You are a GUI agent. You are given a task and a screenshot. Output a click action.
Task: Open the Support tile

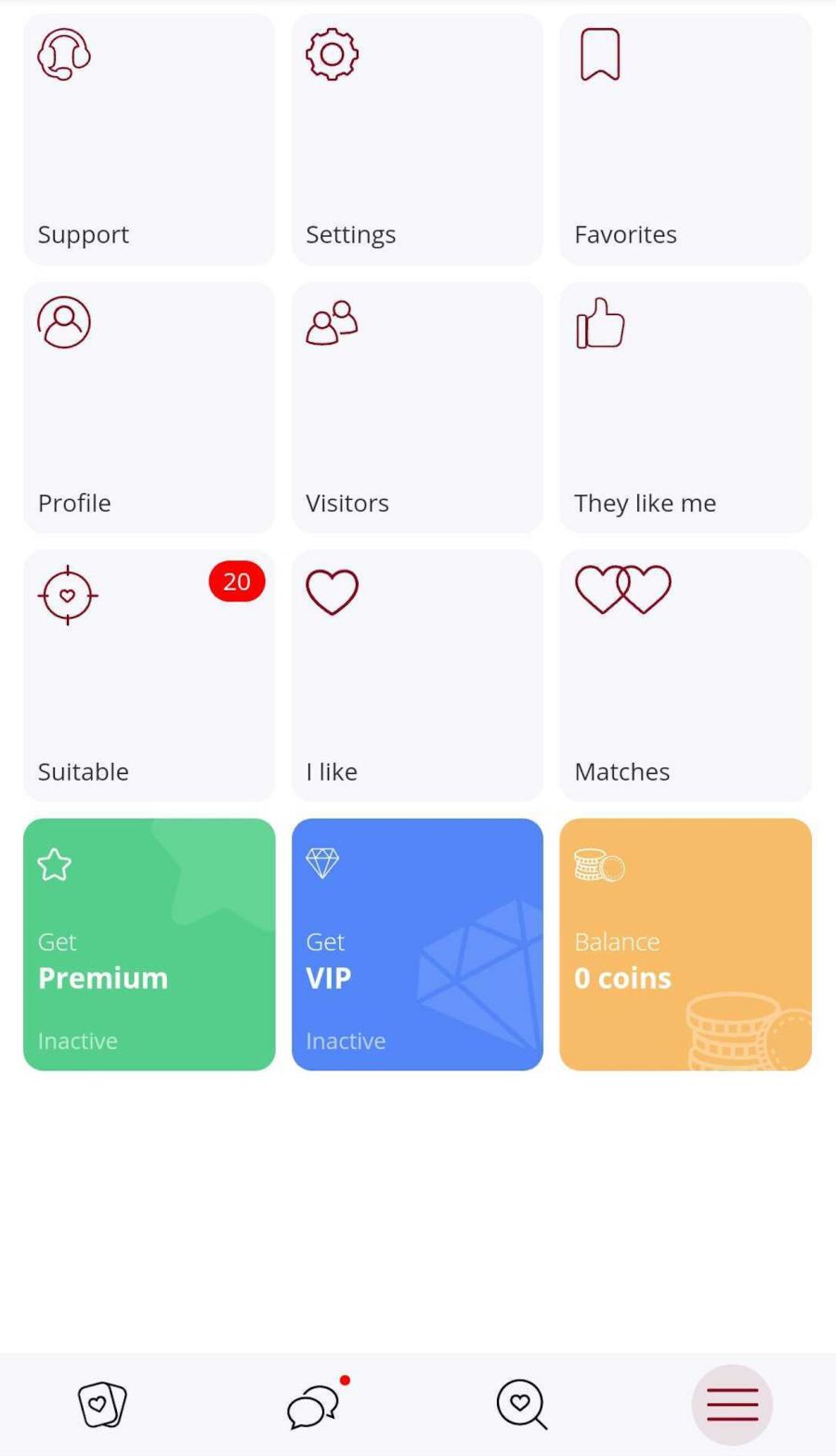coord(149,139)
